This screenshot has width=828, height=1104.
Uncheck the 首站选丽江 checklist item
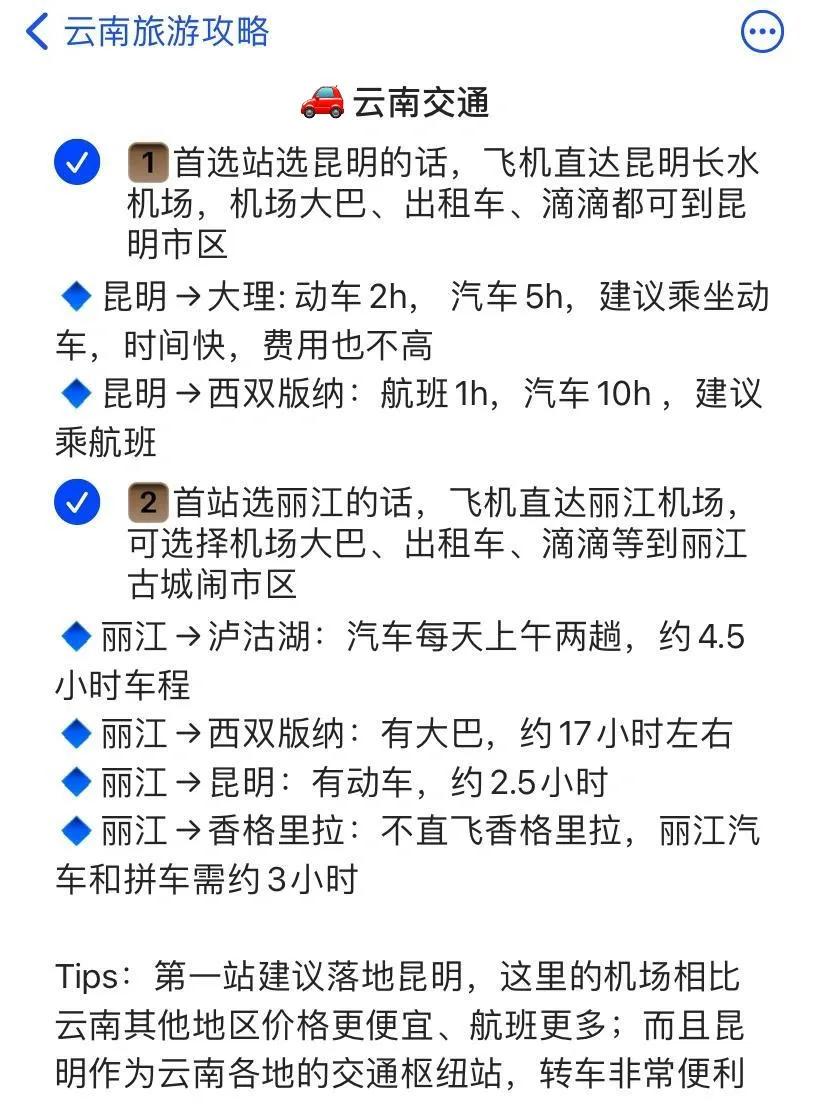78,502
